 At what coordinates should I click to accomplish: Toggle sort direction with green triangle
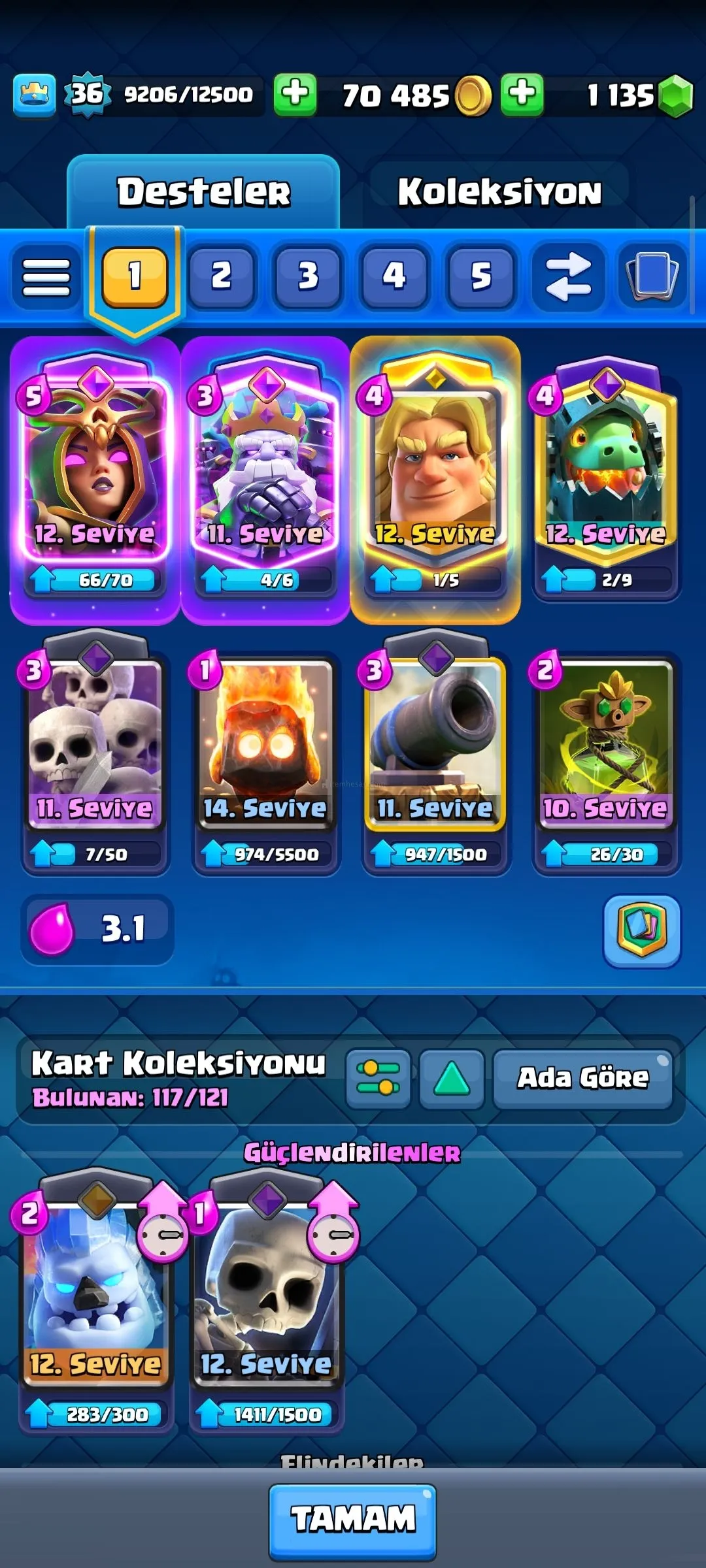pos(451,1079)
